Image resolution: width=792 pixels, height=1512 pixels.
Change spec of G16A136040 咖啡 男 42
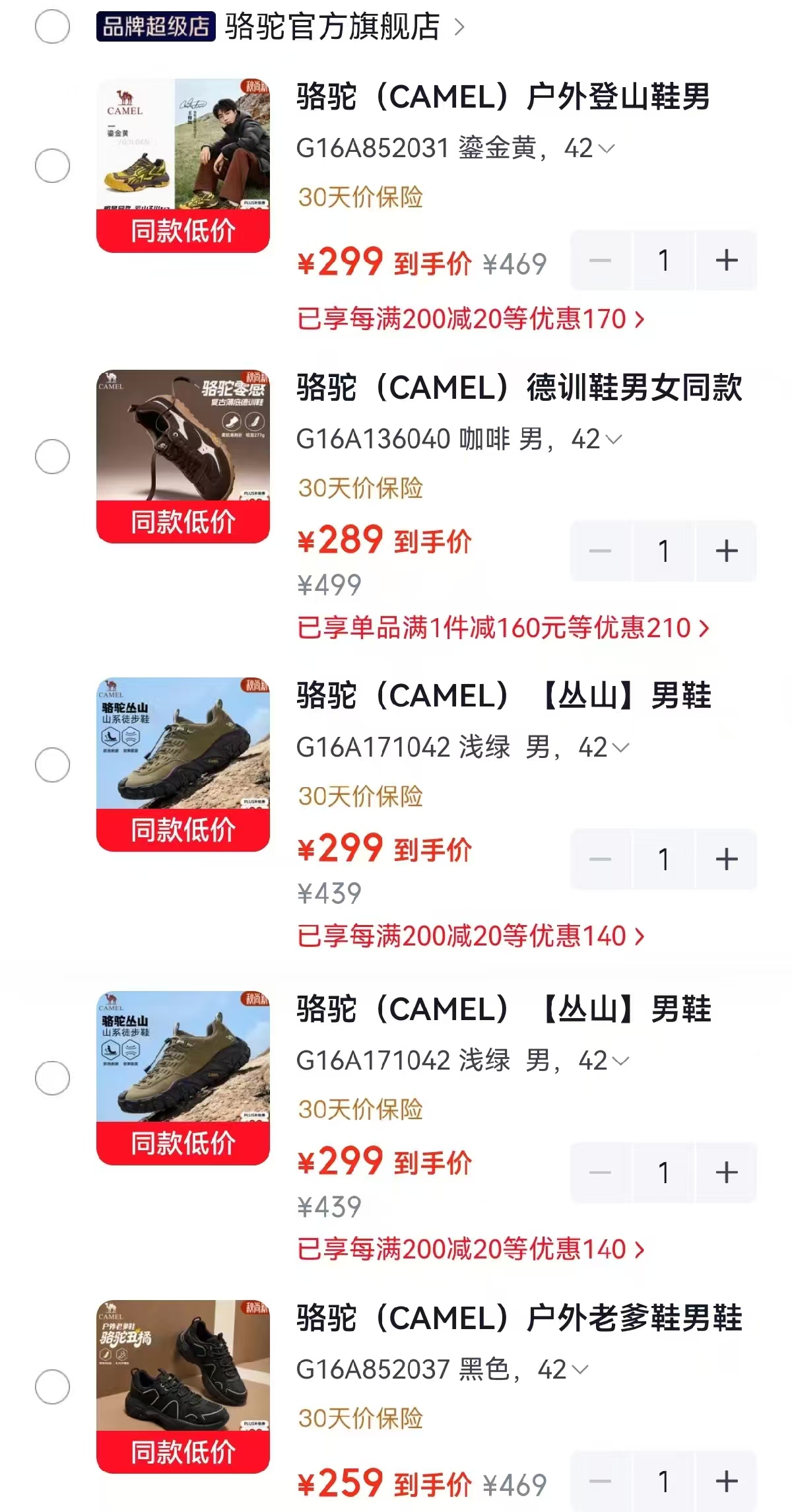(459, 439)
